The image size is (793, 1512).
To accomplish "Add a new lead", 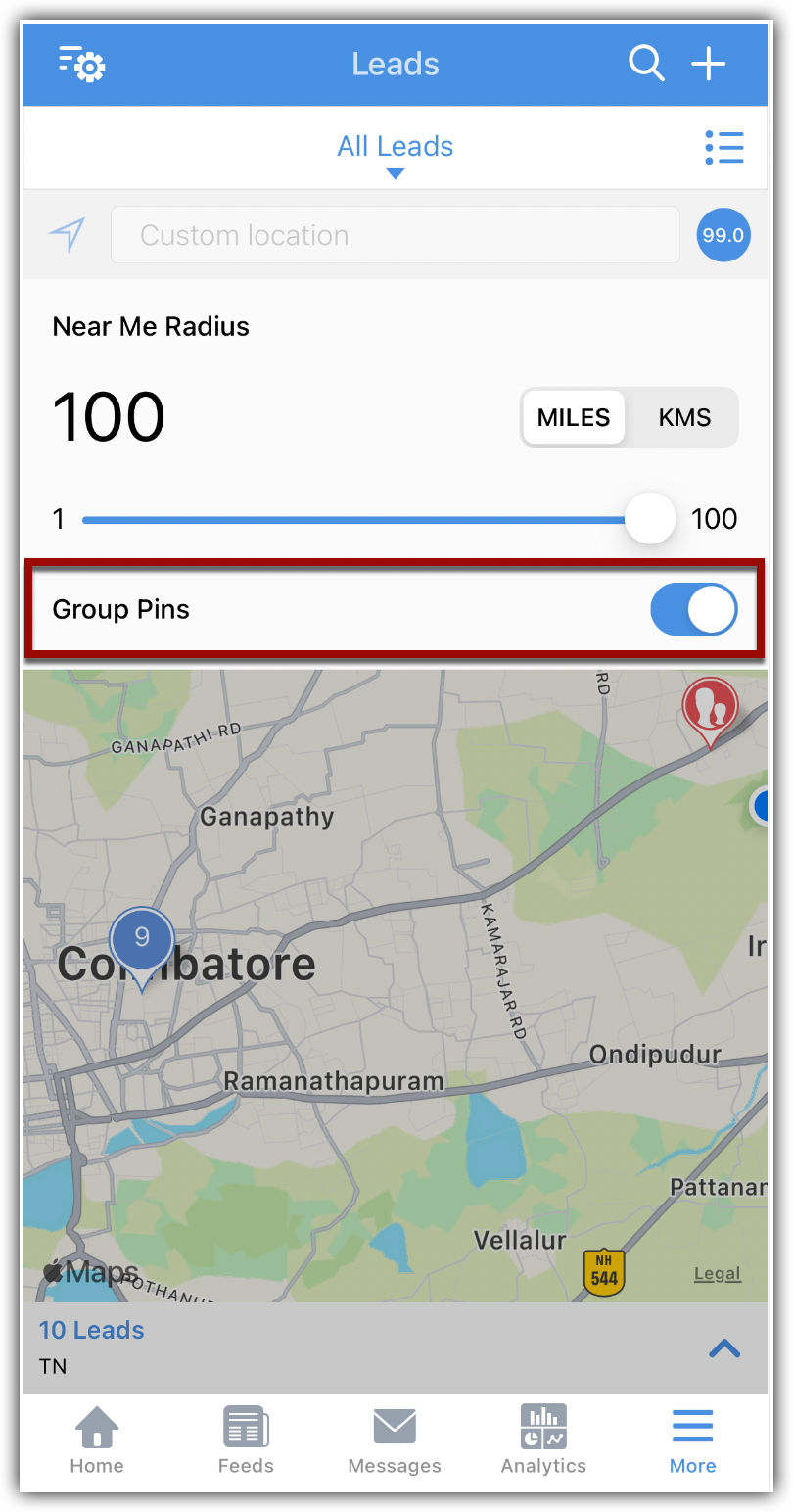I will [709, 64].
